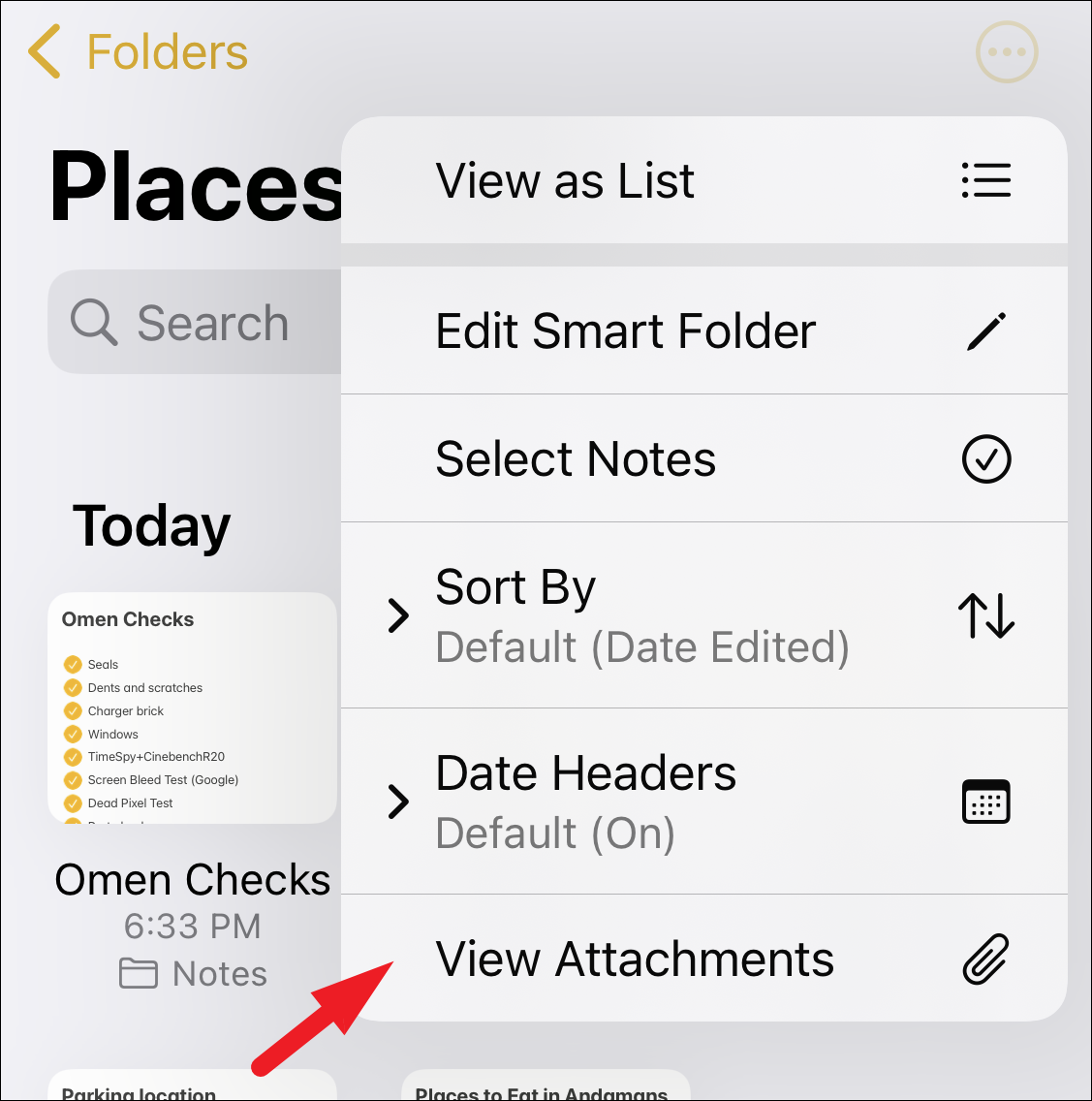Image resolution: width=1092 pixels, height=1101 pixels.
Task: Open Places to Eat in Andamans note
Action: pyautogui.click(x=546, y=1085)
